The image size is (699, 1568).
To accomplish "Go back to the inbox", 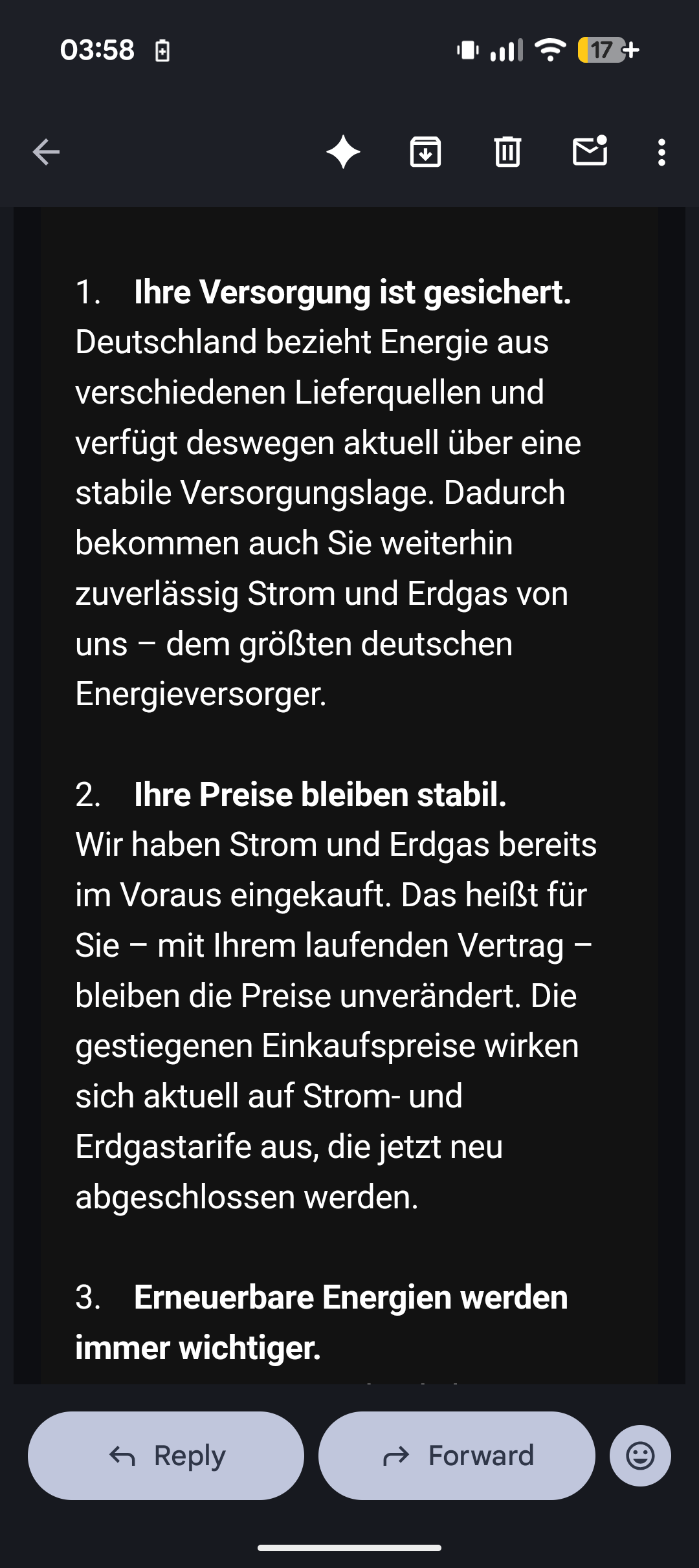I will point(46,153).
